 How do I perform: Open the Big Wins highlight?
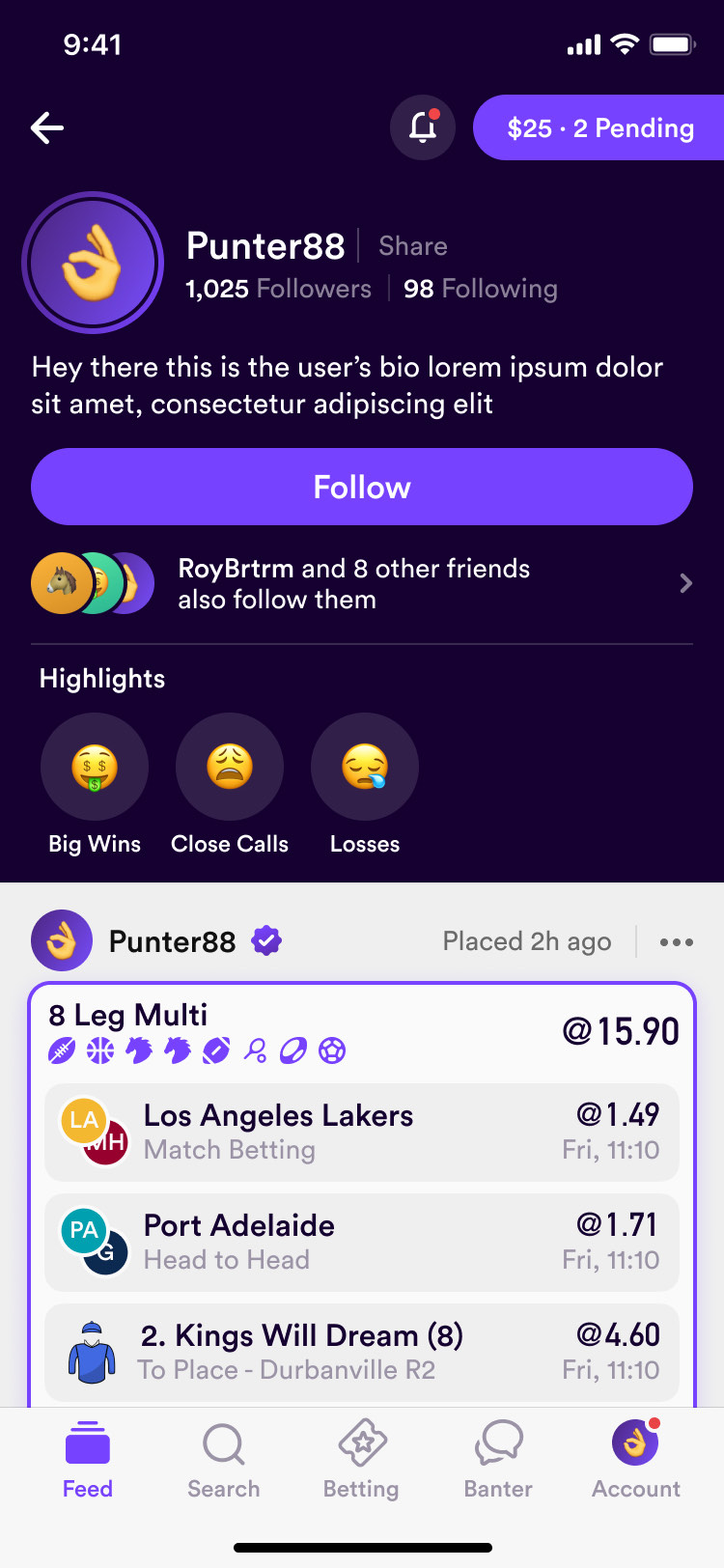coord(95,768)
